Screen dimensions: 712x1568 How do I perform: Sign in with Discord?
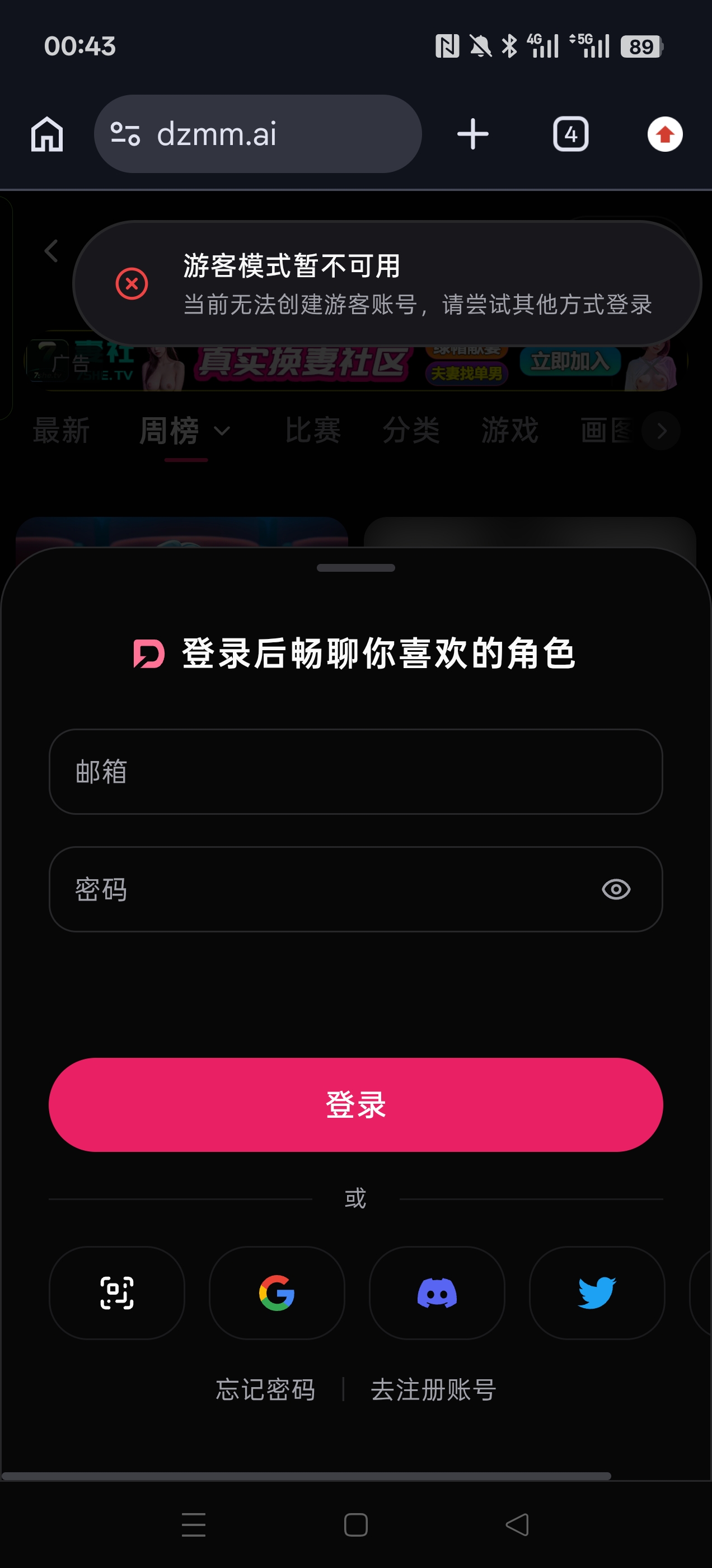(437, 1292)
